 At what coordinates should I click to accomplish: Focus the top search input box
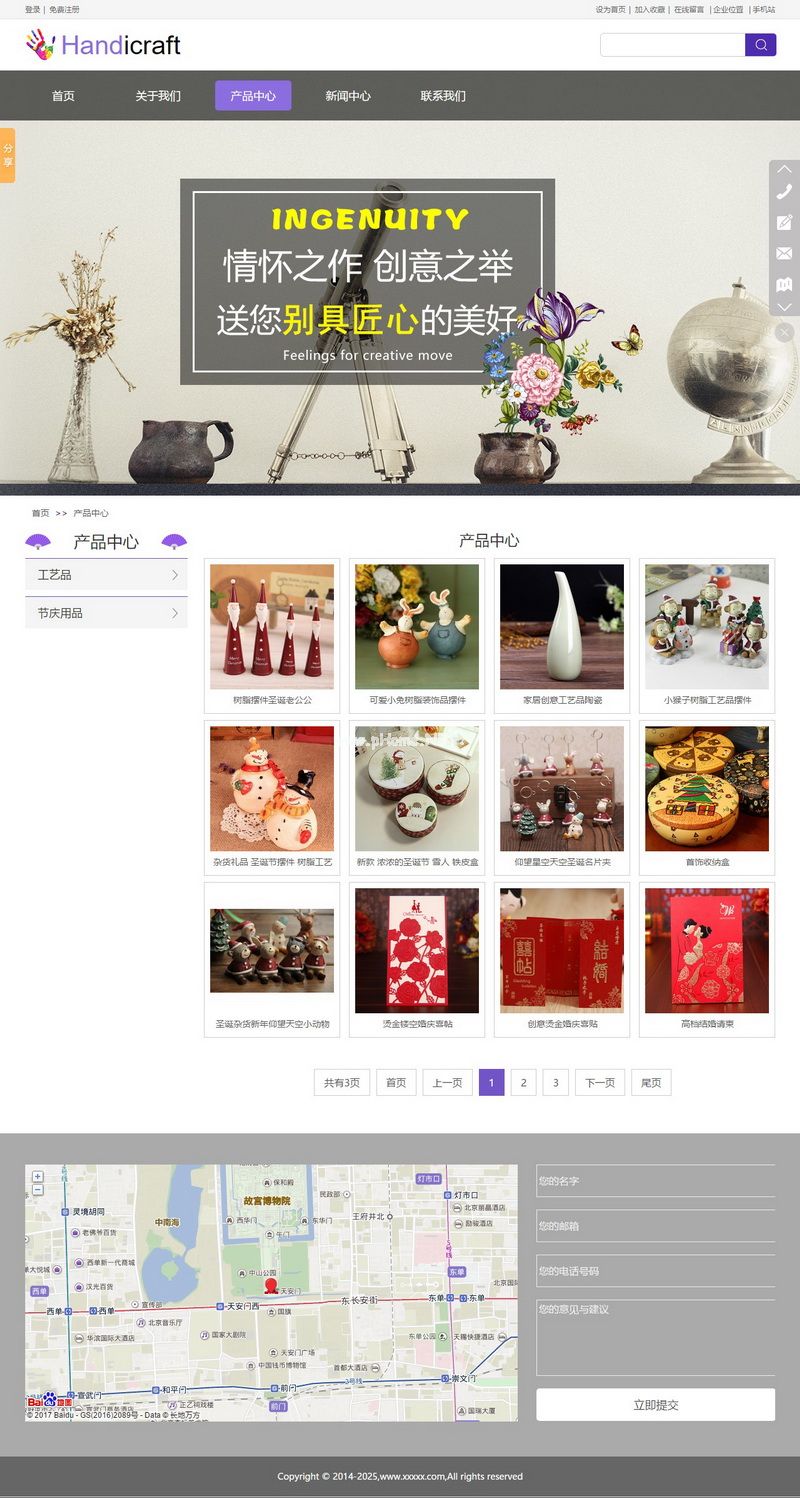pos(672,45)
